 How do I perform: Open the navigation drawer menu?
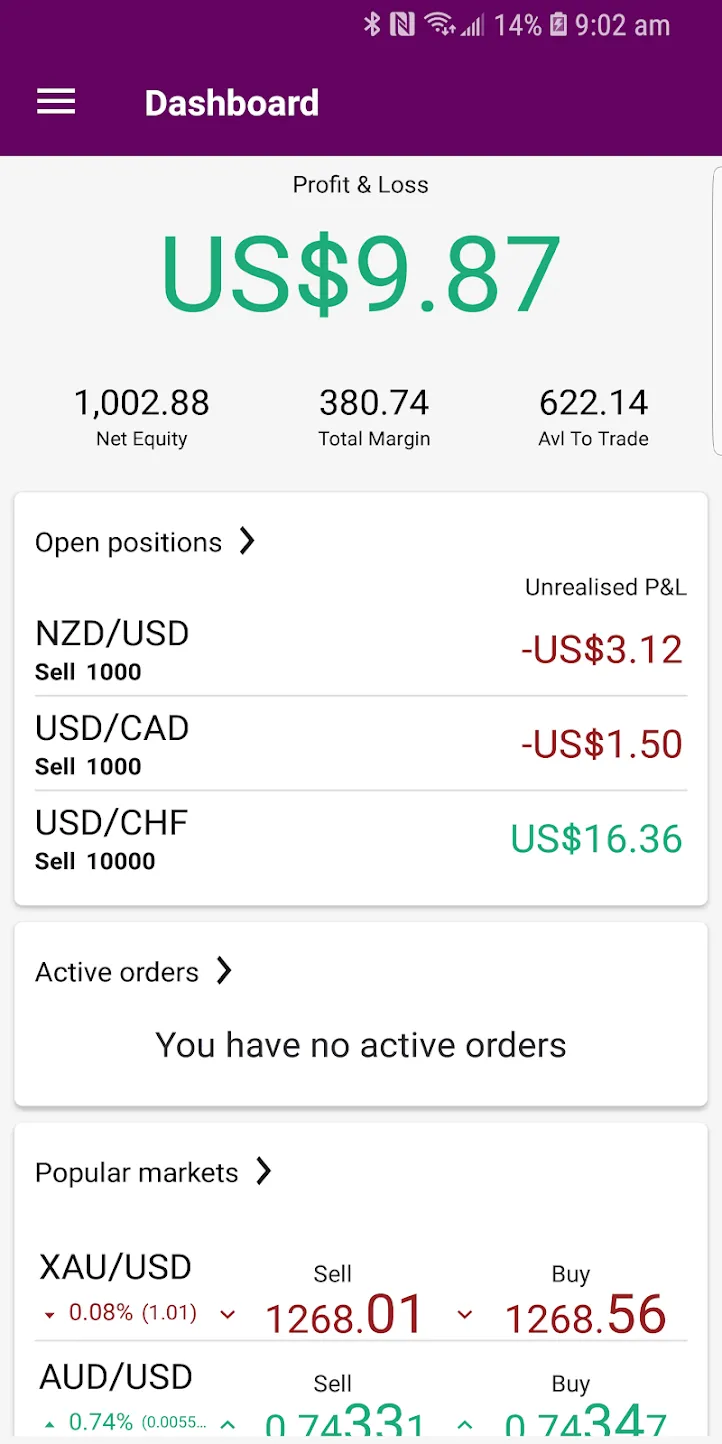(x=56, y=101)
